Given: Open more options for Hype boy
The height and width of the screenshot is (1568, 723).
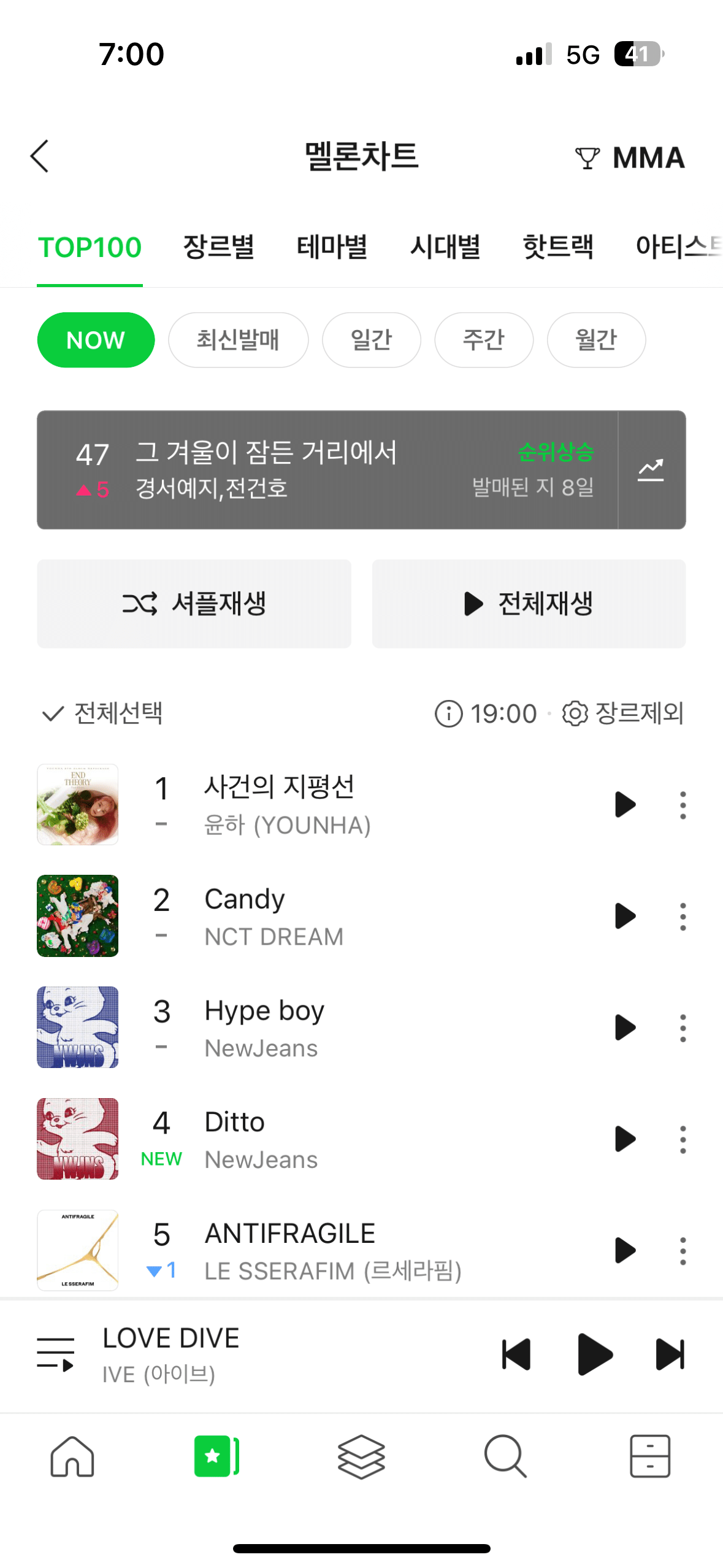Looking at the screenshot, I should (x=682, y=1028).
